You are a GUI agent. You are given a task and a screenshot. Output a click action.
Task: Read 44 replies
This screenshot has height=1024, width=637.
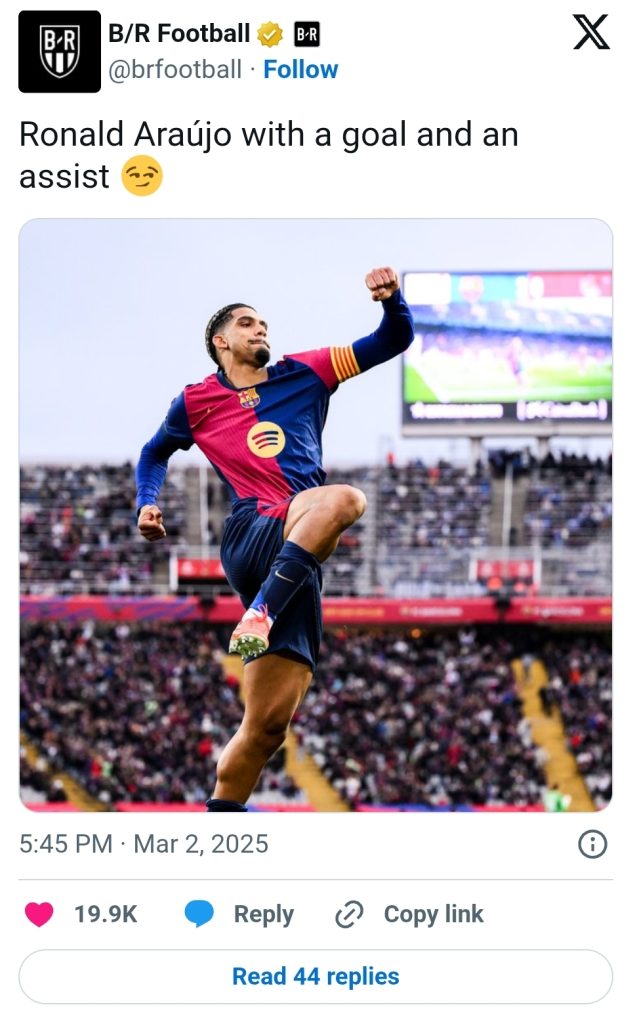point(316,976)
